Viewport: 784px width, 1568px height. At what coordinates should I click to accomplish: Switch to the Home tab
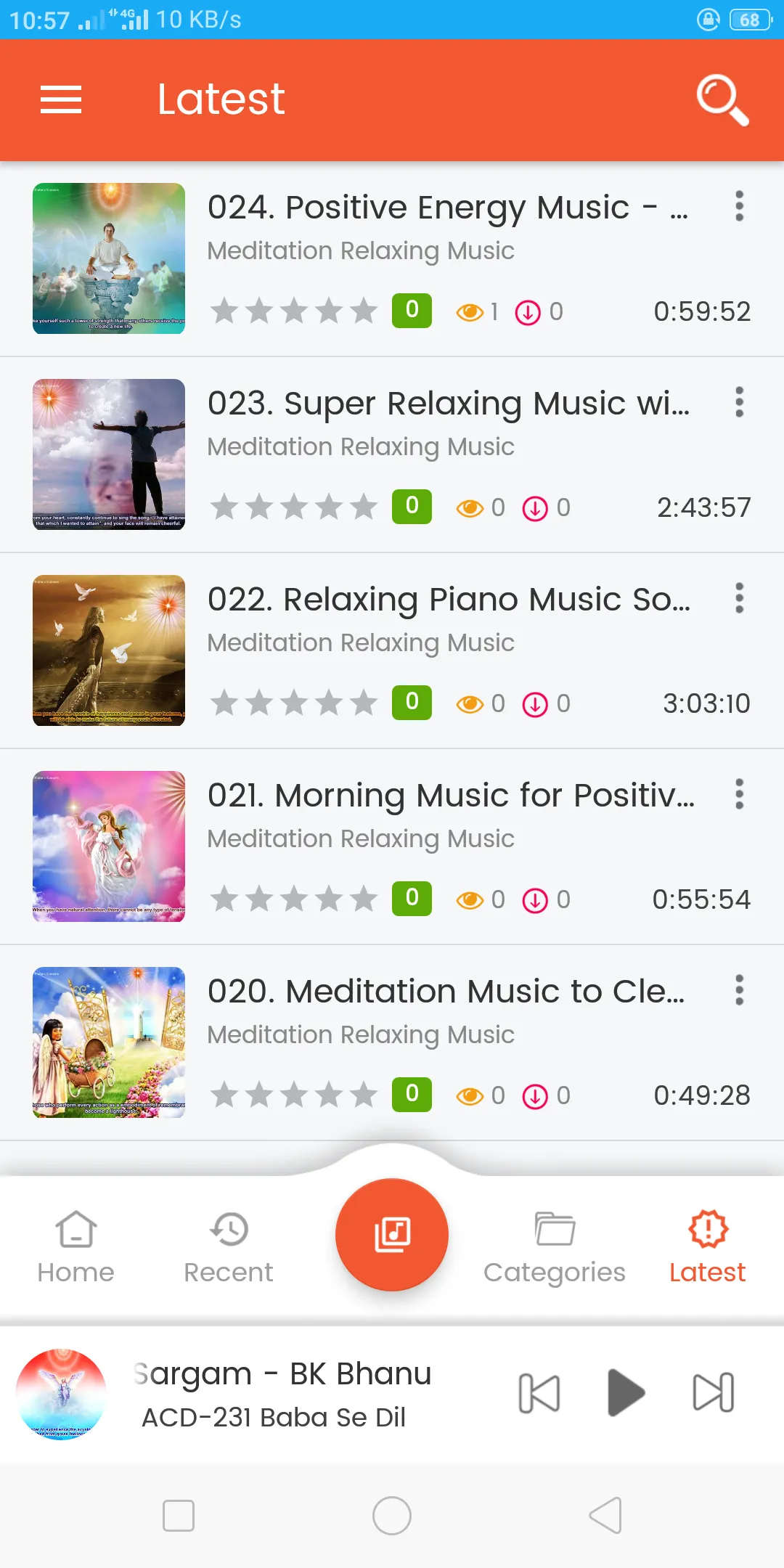[76, 1248]
